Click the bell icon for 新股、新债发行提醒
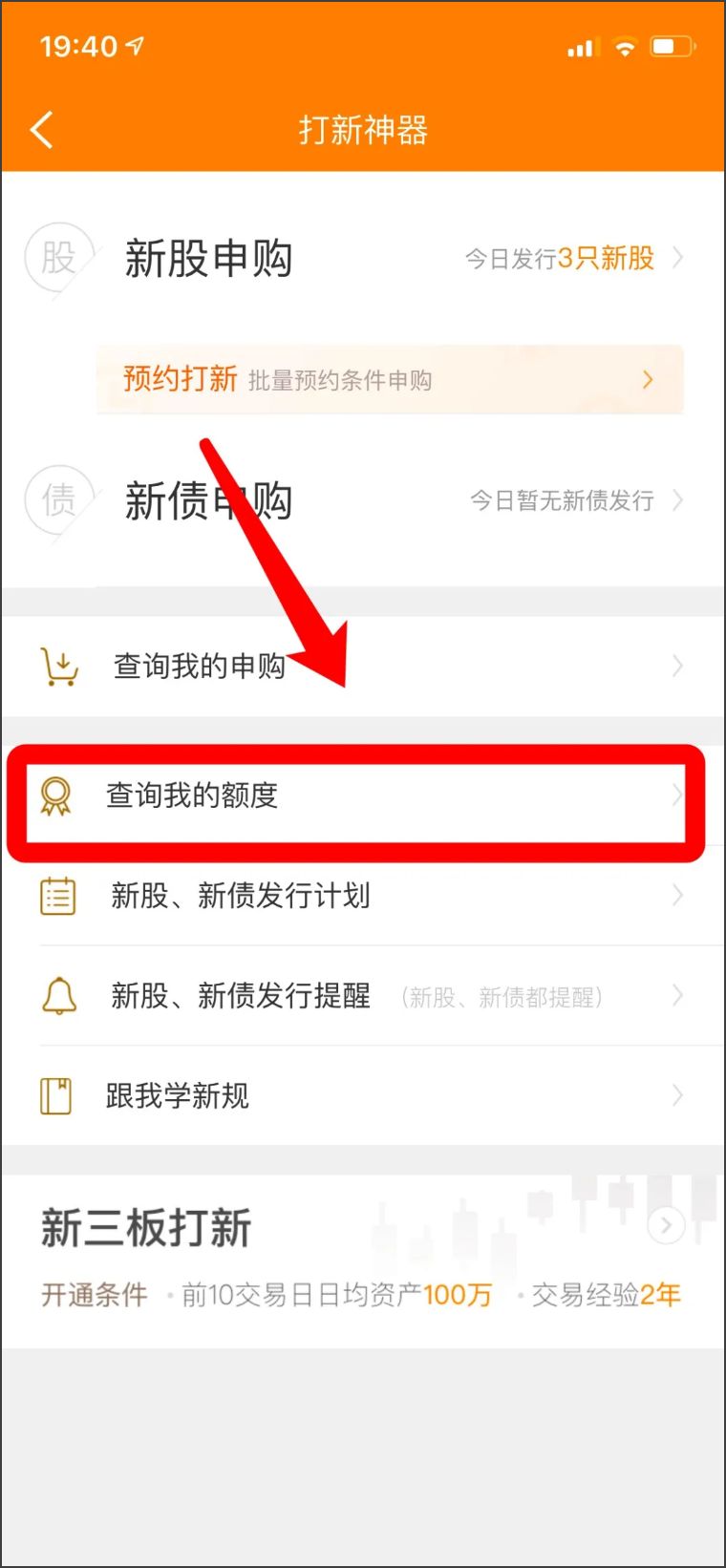Image resolution: width=726 pixels, height=1568 pixels. coord(57,996)
